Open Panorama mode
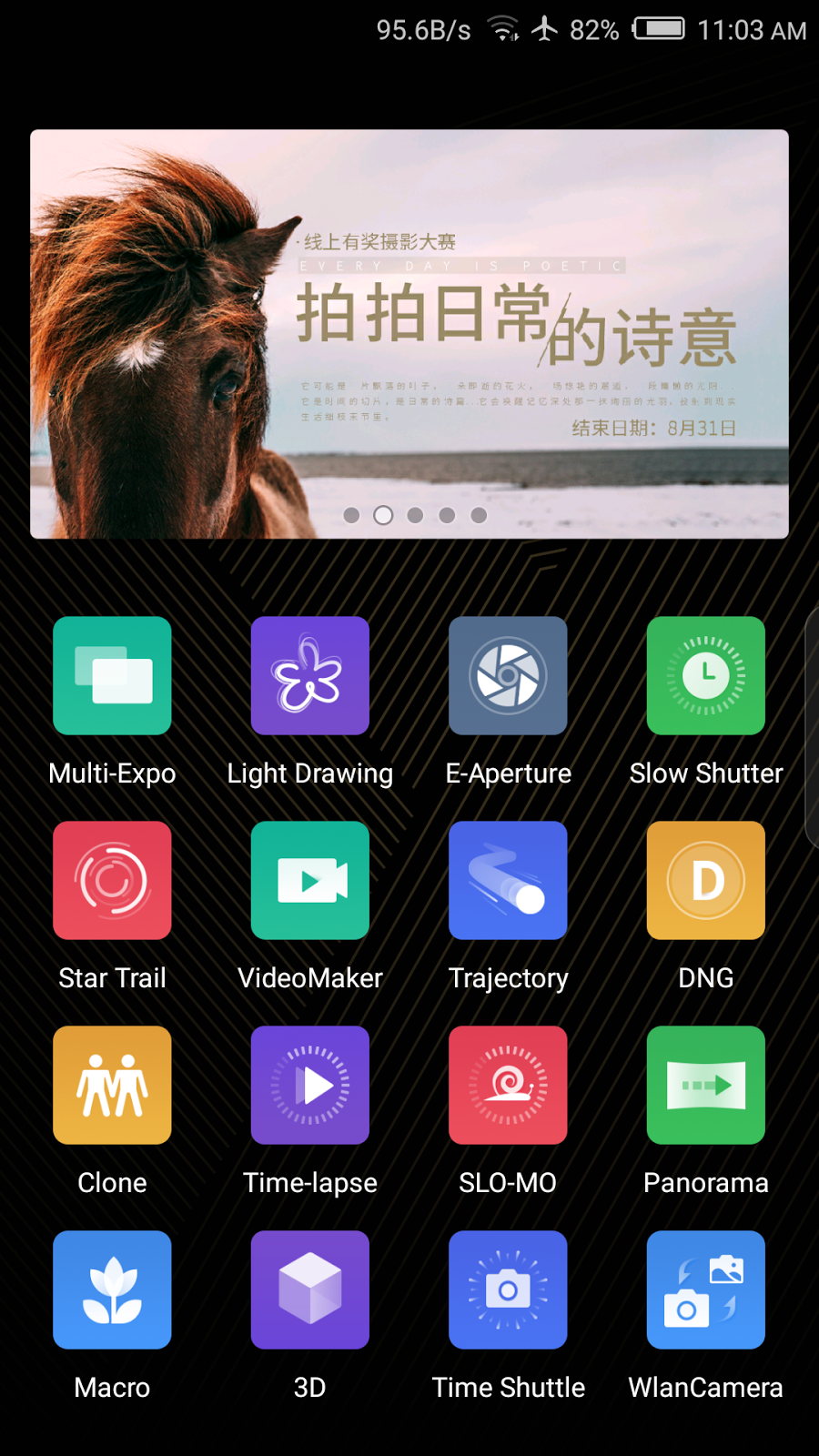The image size is (819, 1456). pyautogui.click(x=705, y=1086)
